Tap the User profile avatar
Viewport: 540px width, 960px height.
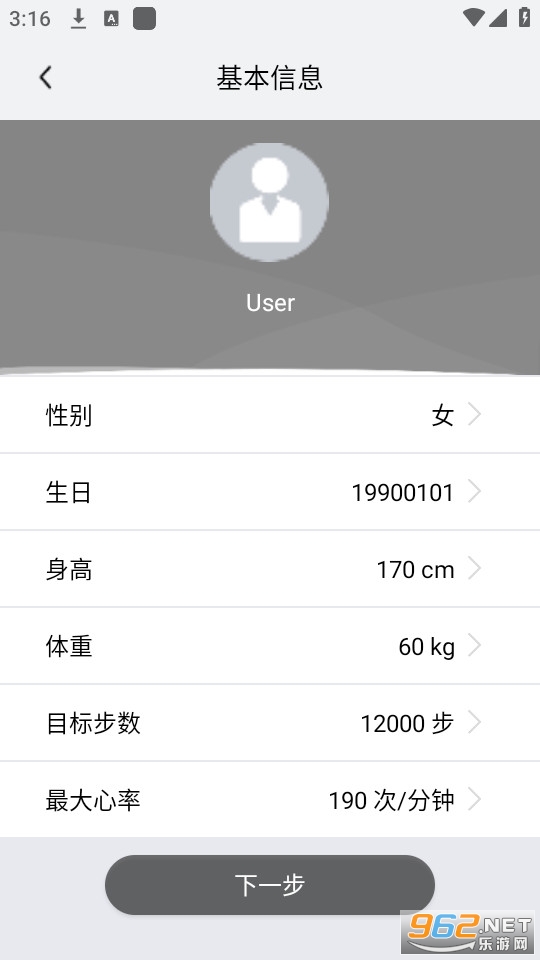coord(269,202)
